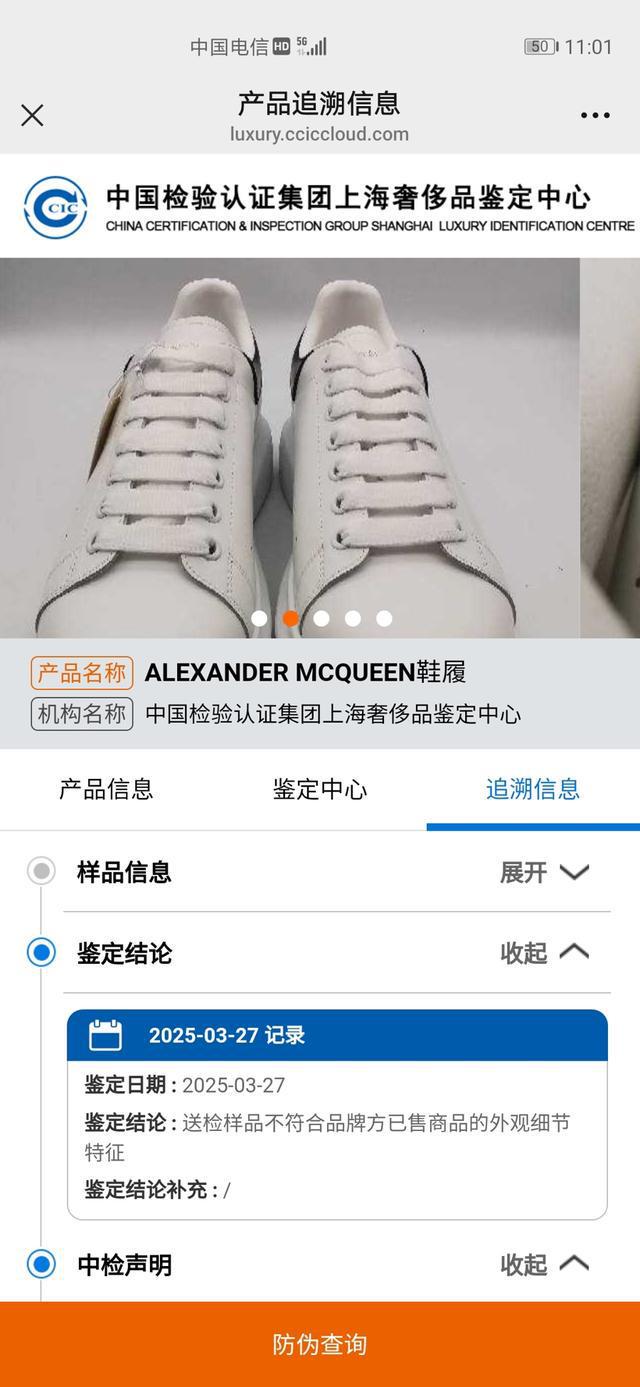Collapse the 中检声明 section

click(545, 1265)
